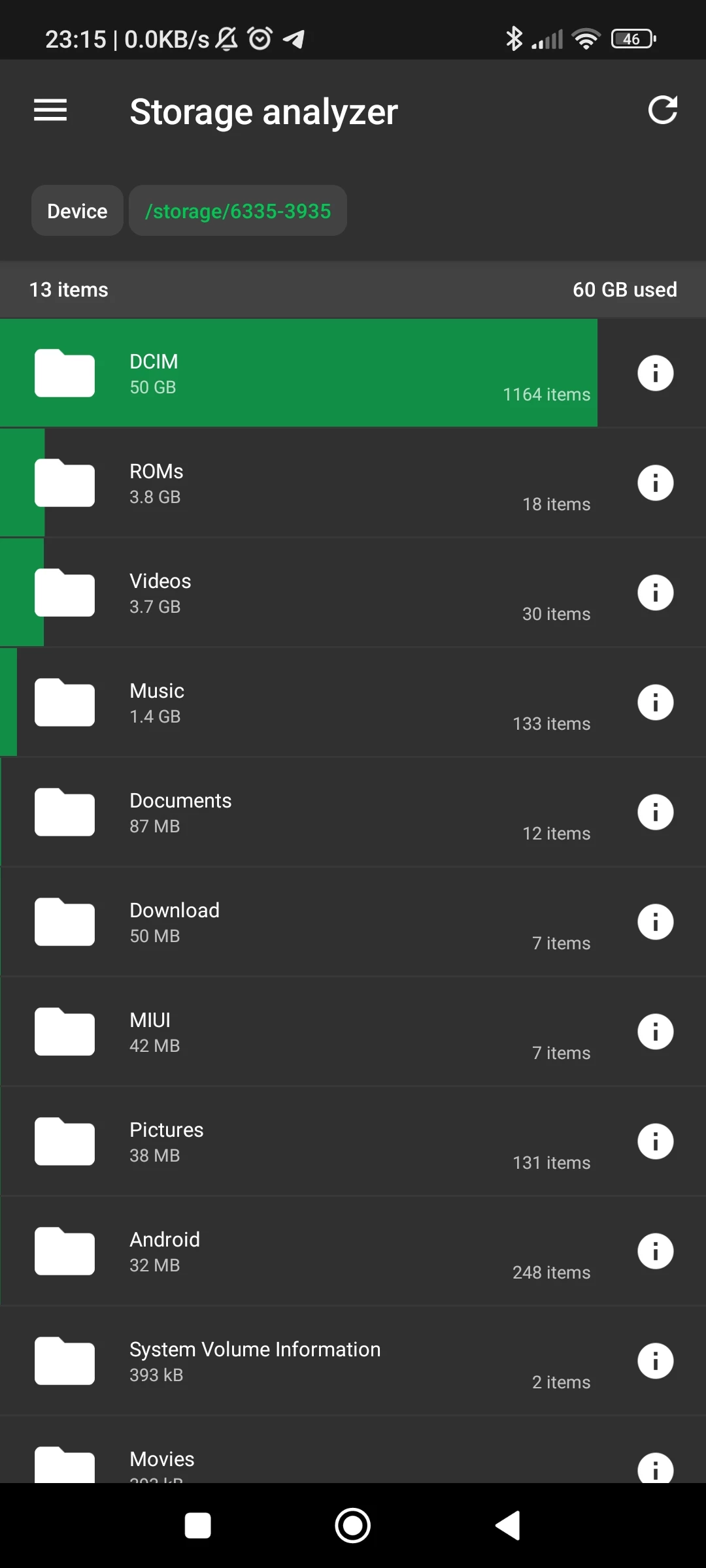The image size is (706, 1568).
Task: Tap the info icon for Videos
Action: (x=655, y=593)
